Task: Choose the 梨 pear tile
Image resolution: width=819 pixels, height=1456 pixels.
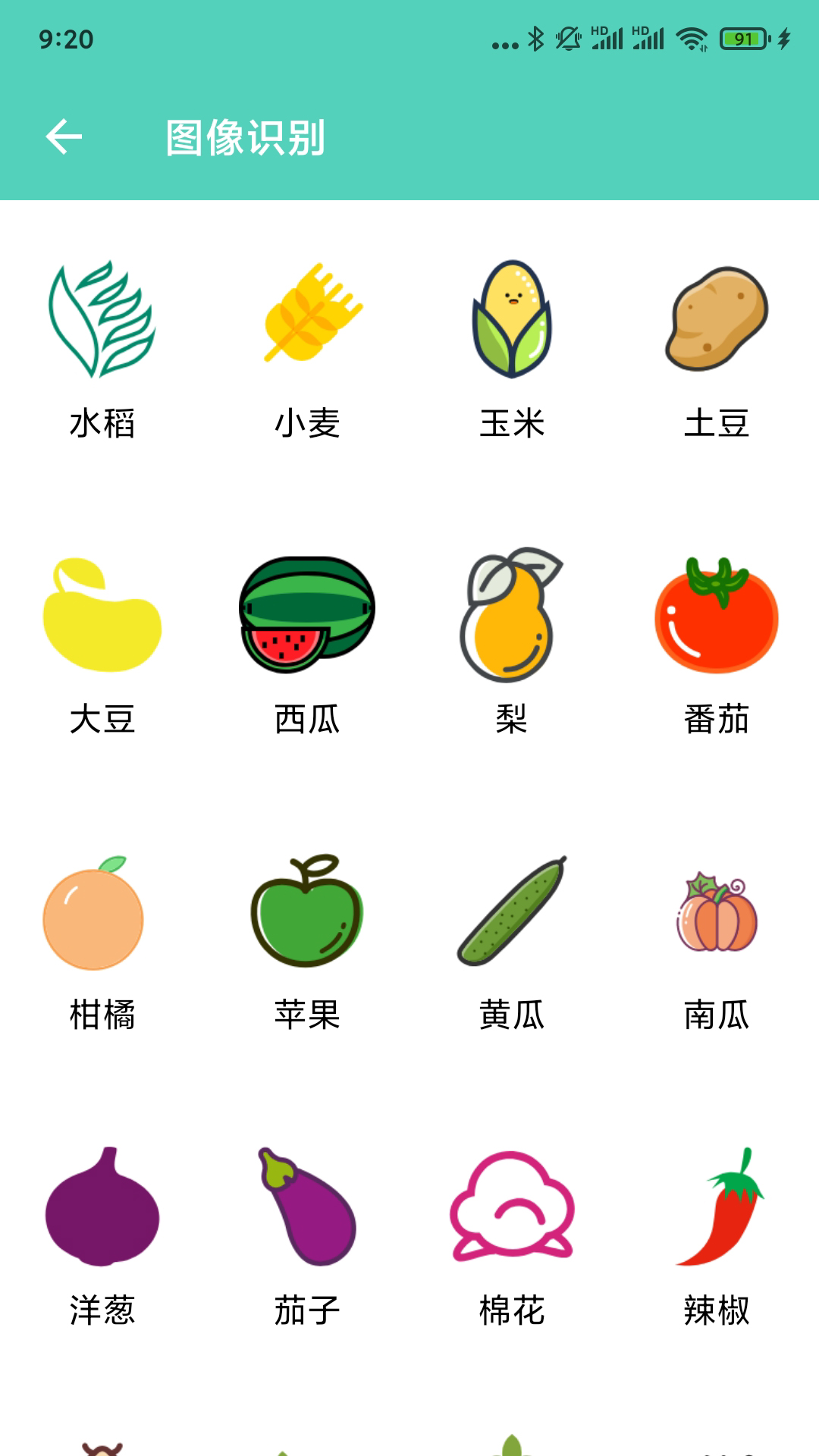Action: click(512, 645)
